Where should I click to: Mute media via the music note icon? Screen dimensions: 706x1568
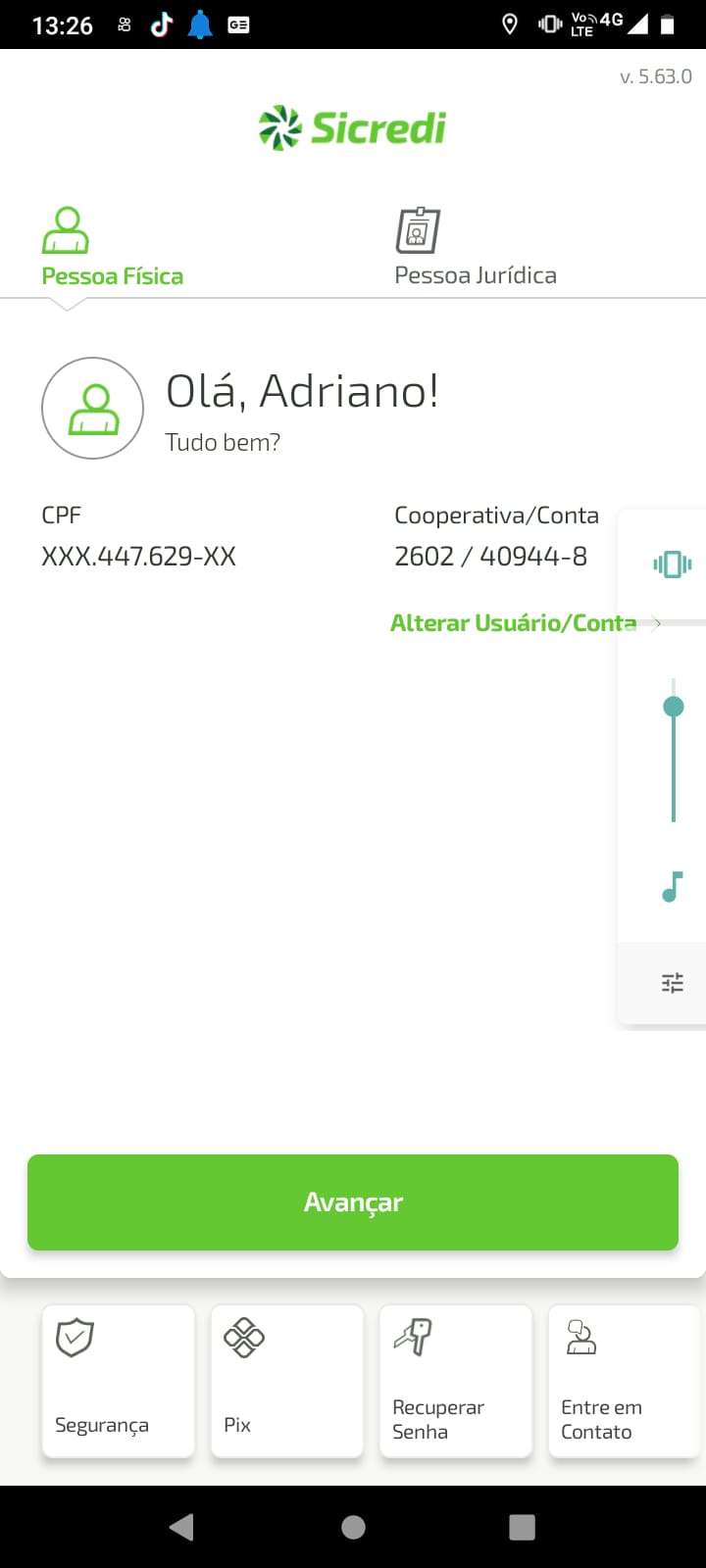click(x=673, y=887)
